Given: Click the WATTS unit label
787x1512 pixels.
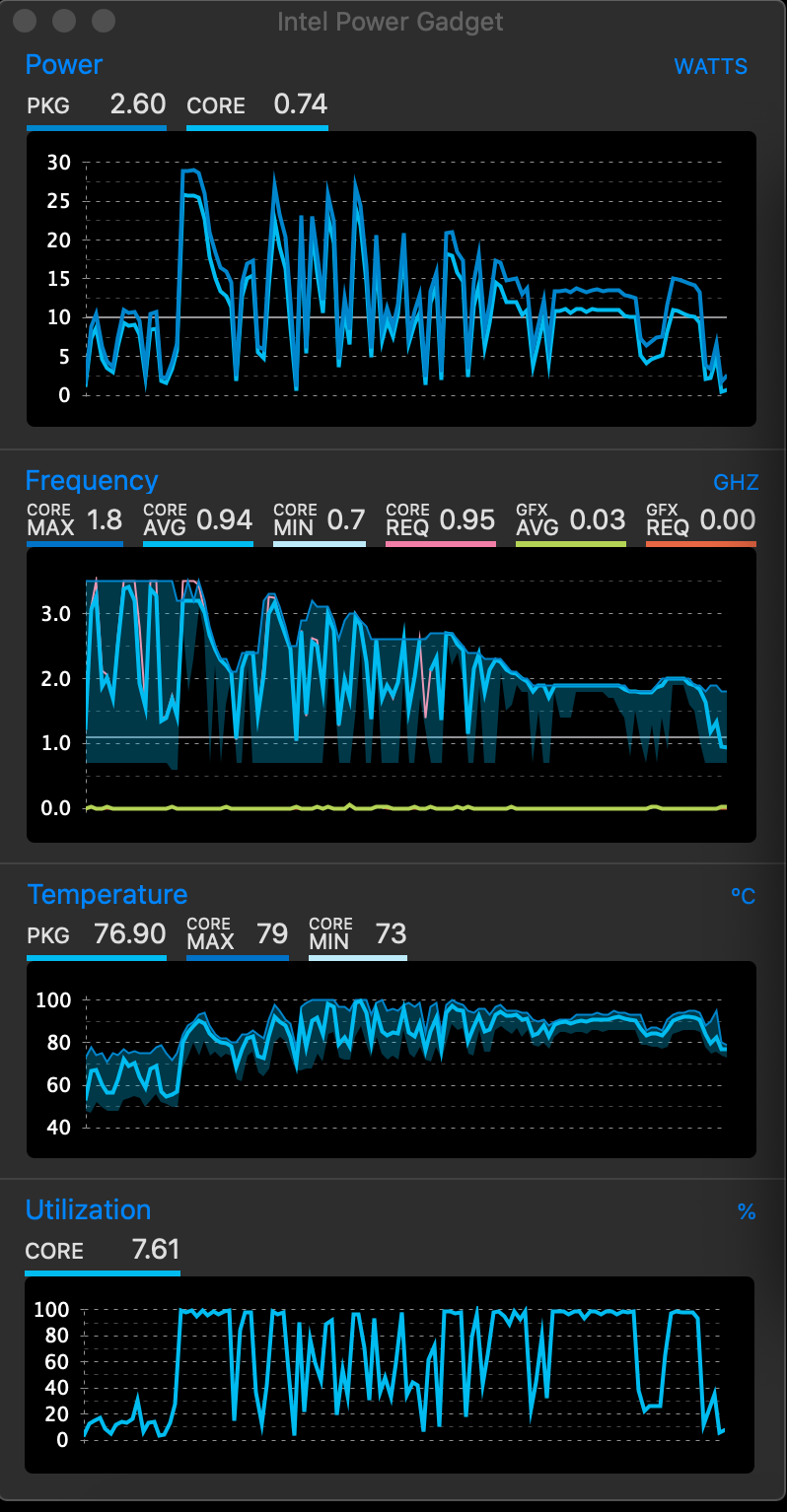Looking at the screenshot, I should [711, 66].
